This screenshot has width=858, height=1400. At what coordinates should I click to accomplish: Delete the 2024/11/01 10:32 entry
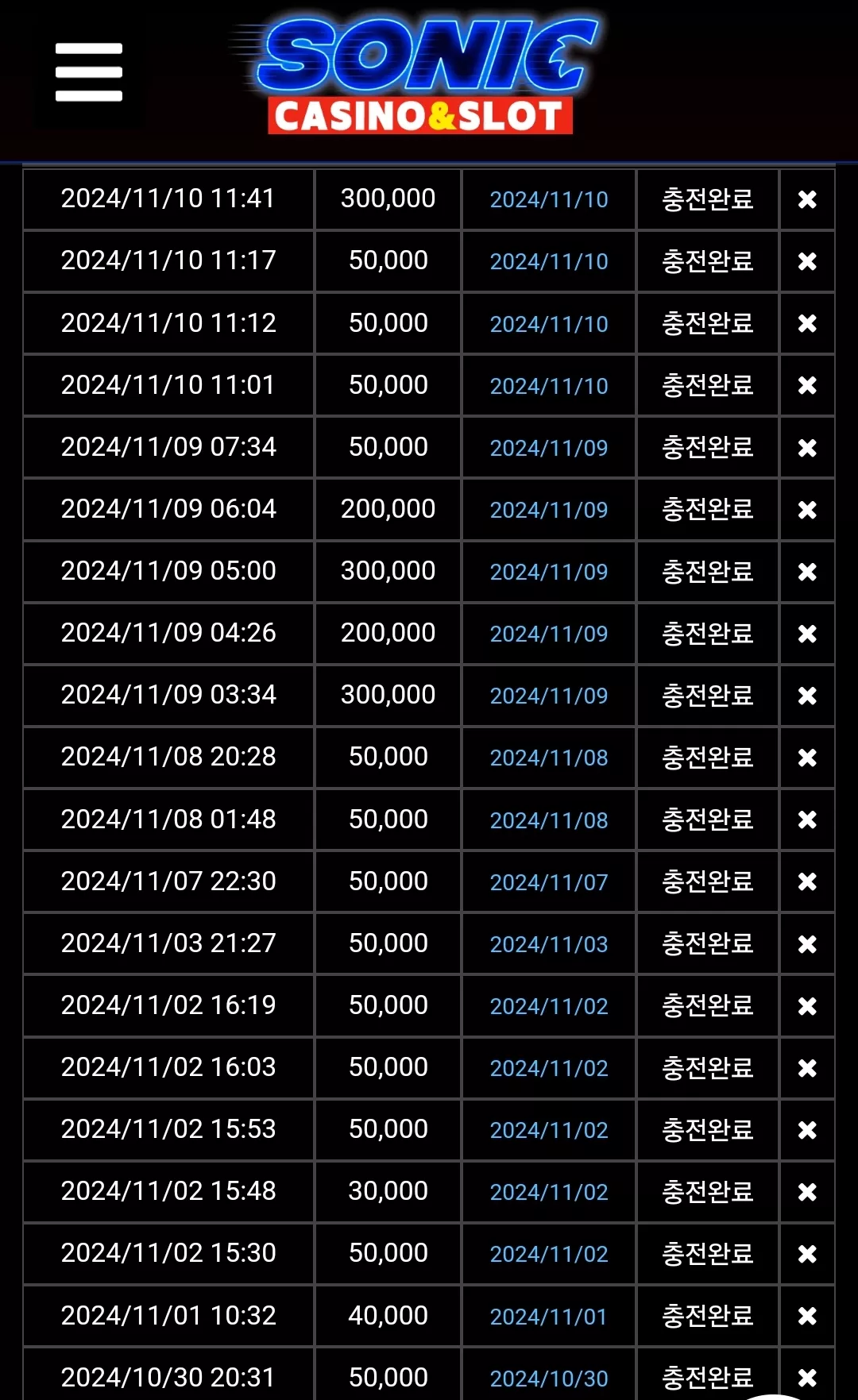[x=807, y=1316]
